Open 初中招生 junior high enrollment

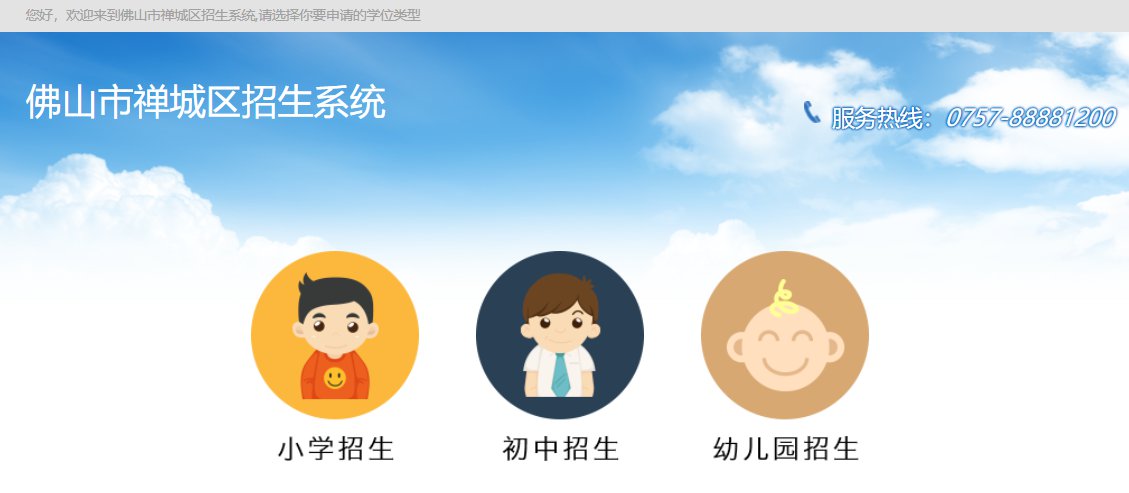coord(560,335)
